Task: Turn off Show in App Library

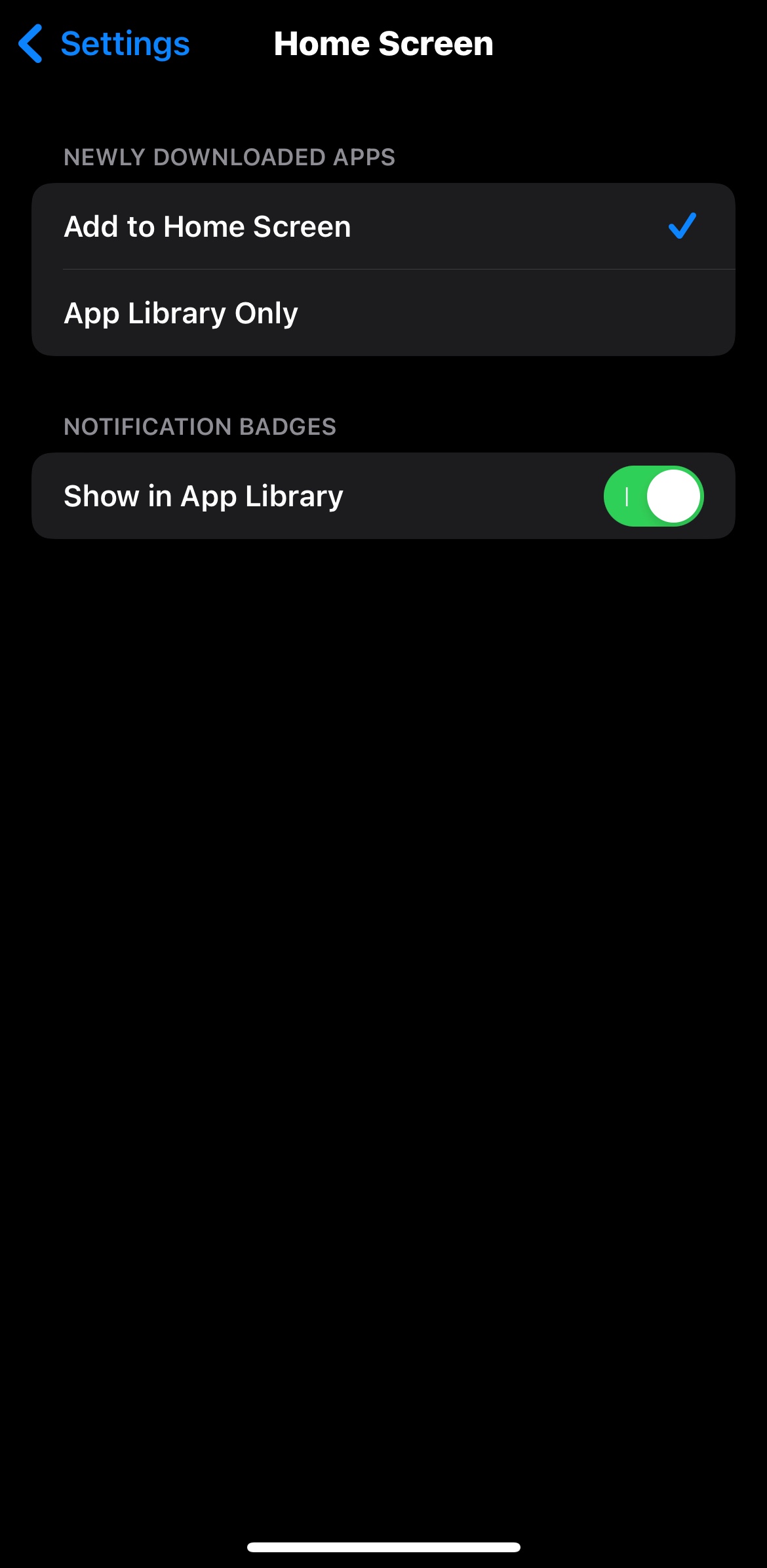Action: click(x=653, y=496)
